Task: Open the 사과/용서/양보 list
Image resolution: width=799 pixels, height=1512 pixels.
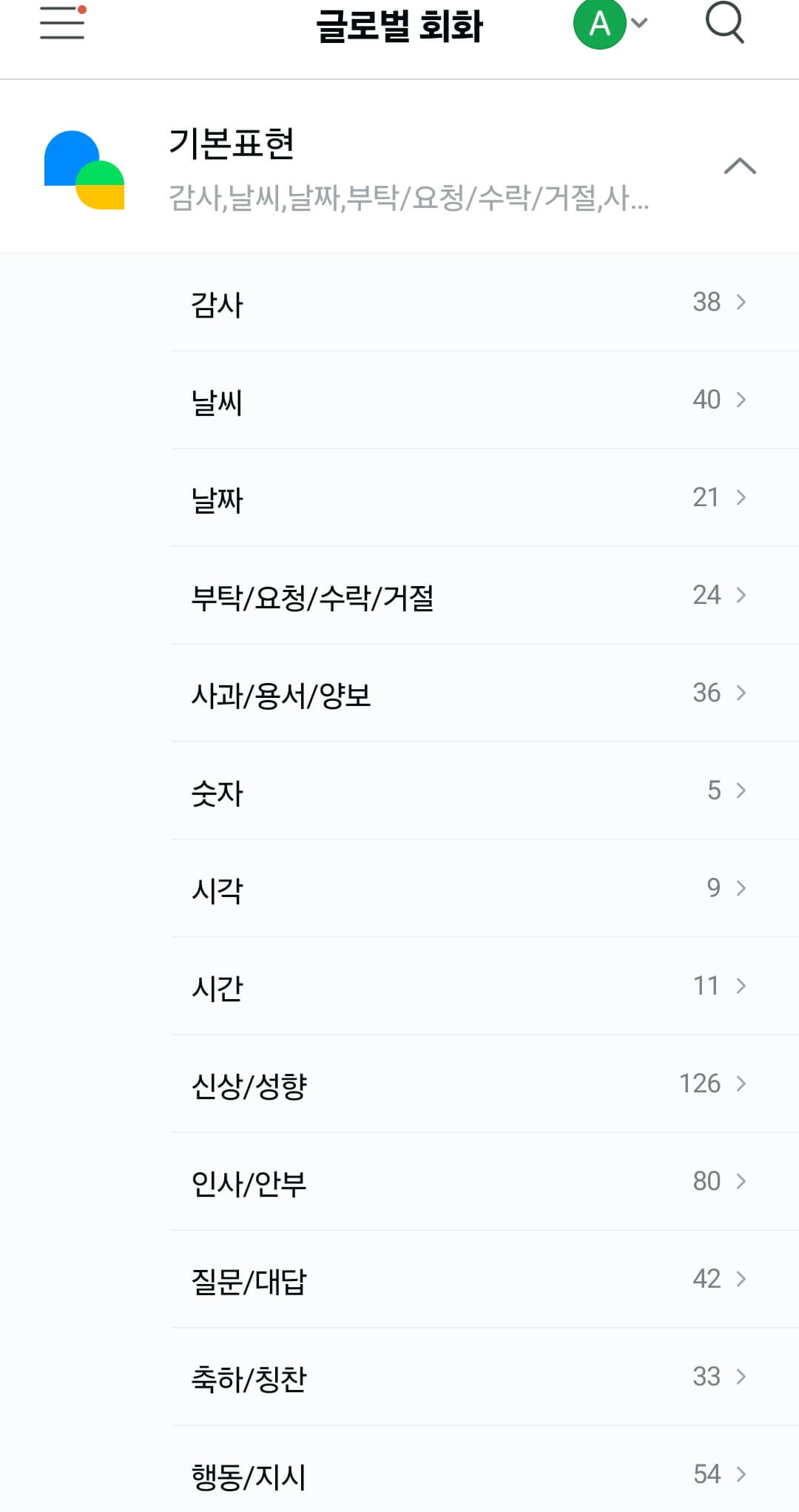Action: tap(459, 692)
